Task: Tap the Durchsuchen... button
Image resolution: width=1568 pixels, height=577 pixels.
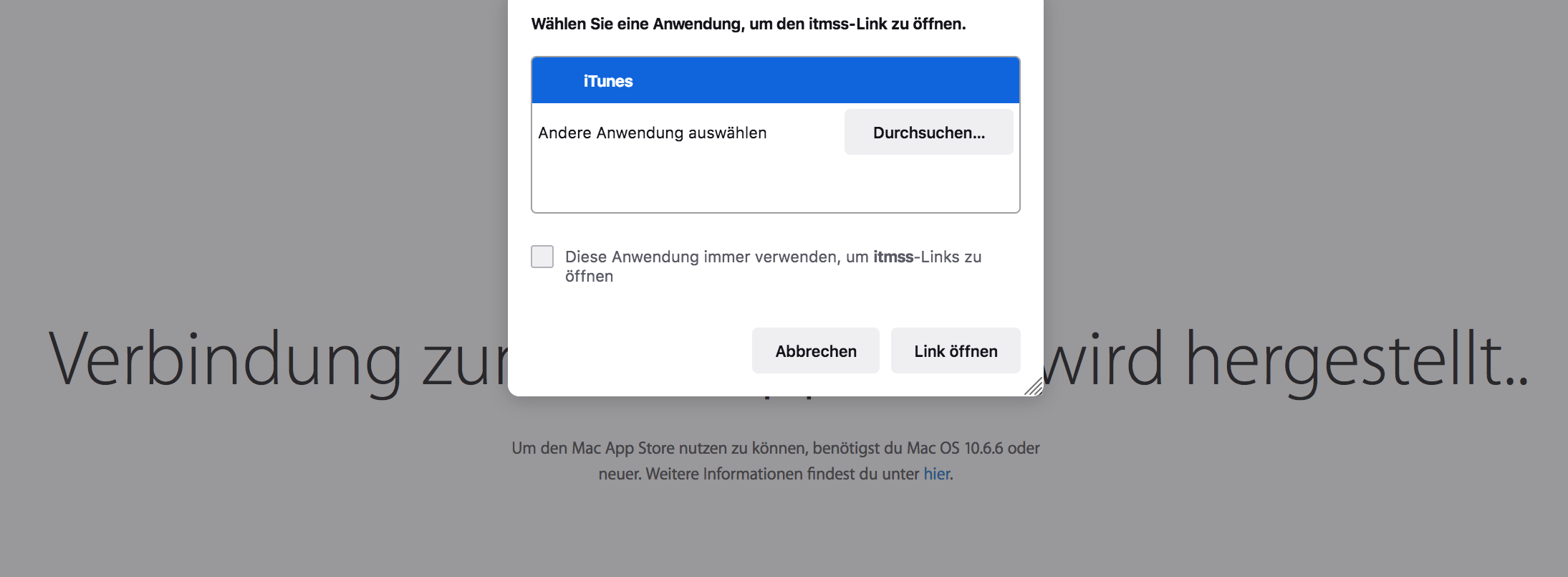Action: coord(928,132)
